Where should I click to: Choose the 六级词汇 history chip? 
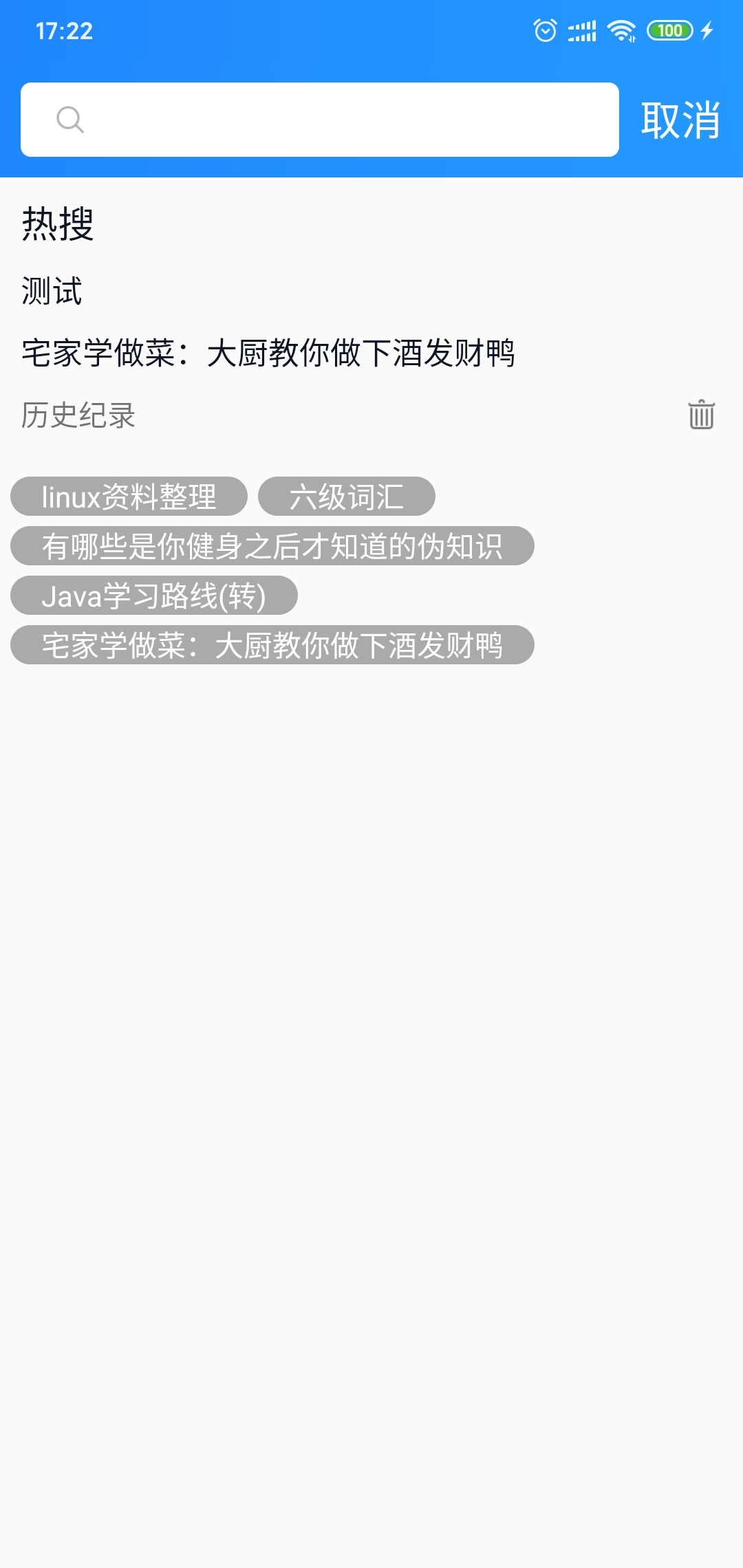pyautogui.click(x=346, y=497)
